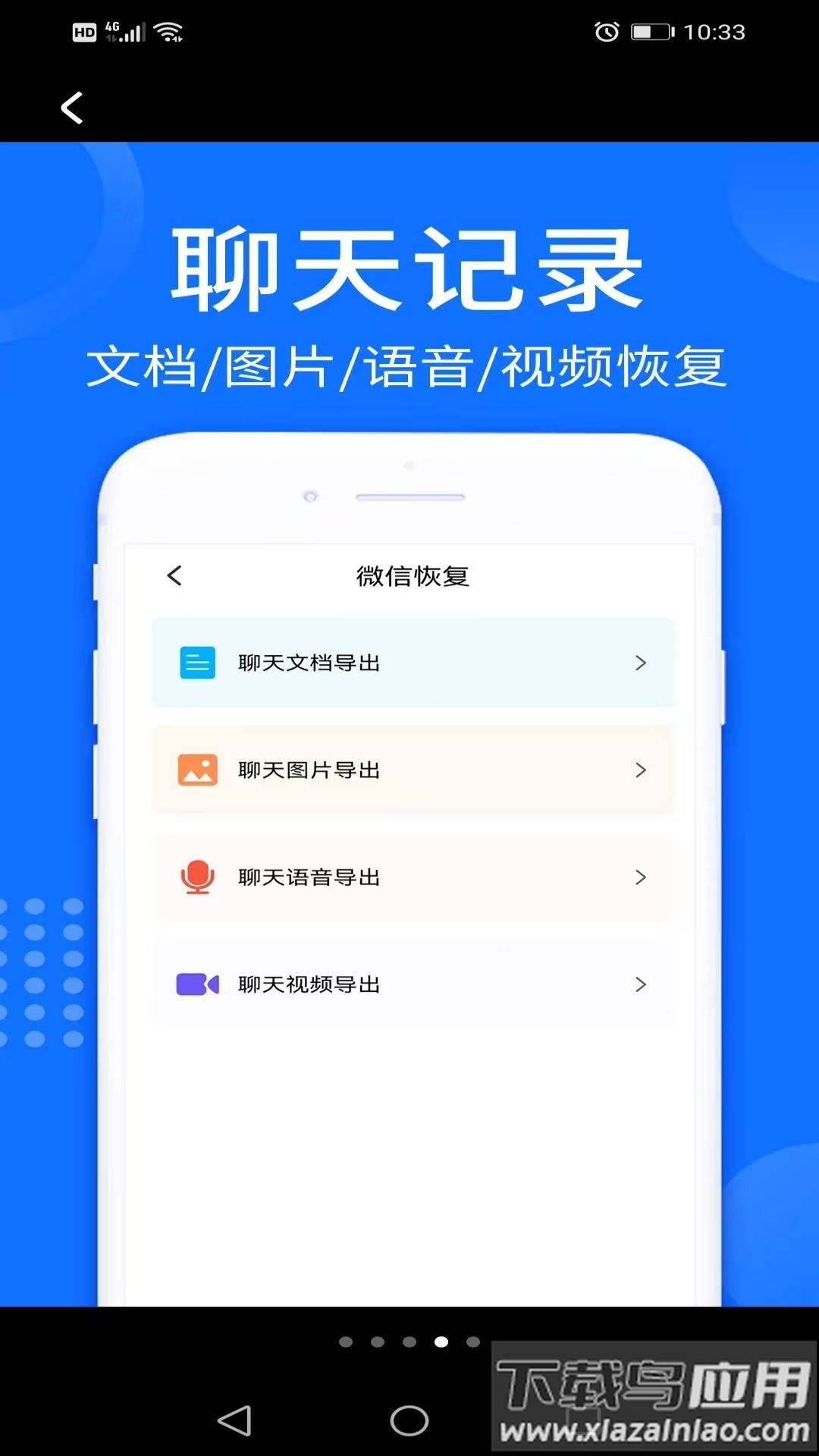The height and width of the screenshot is (1456, 819).
Task: Jump to the first page indicator dot
Action: point(346,1341)
